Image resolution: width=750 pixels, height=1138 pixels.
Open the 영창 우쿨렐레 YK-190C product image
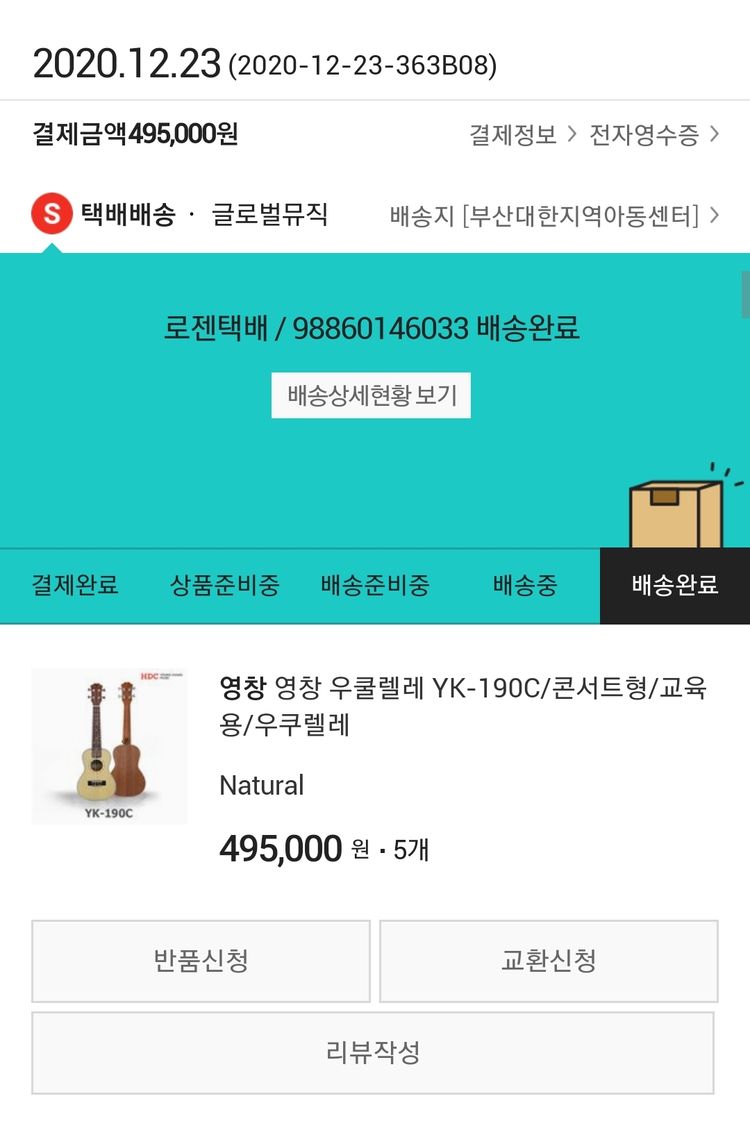[x=109, y=746]
